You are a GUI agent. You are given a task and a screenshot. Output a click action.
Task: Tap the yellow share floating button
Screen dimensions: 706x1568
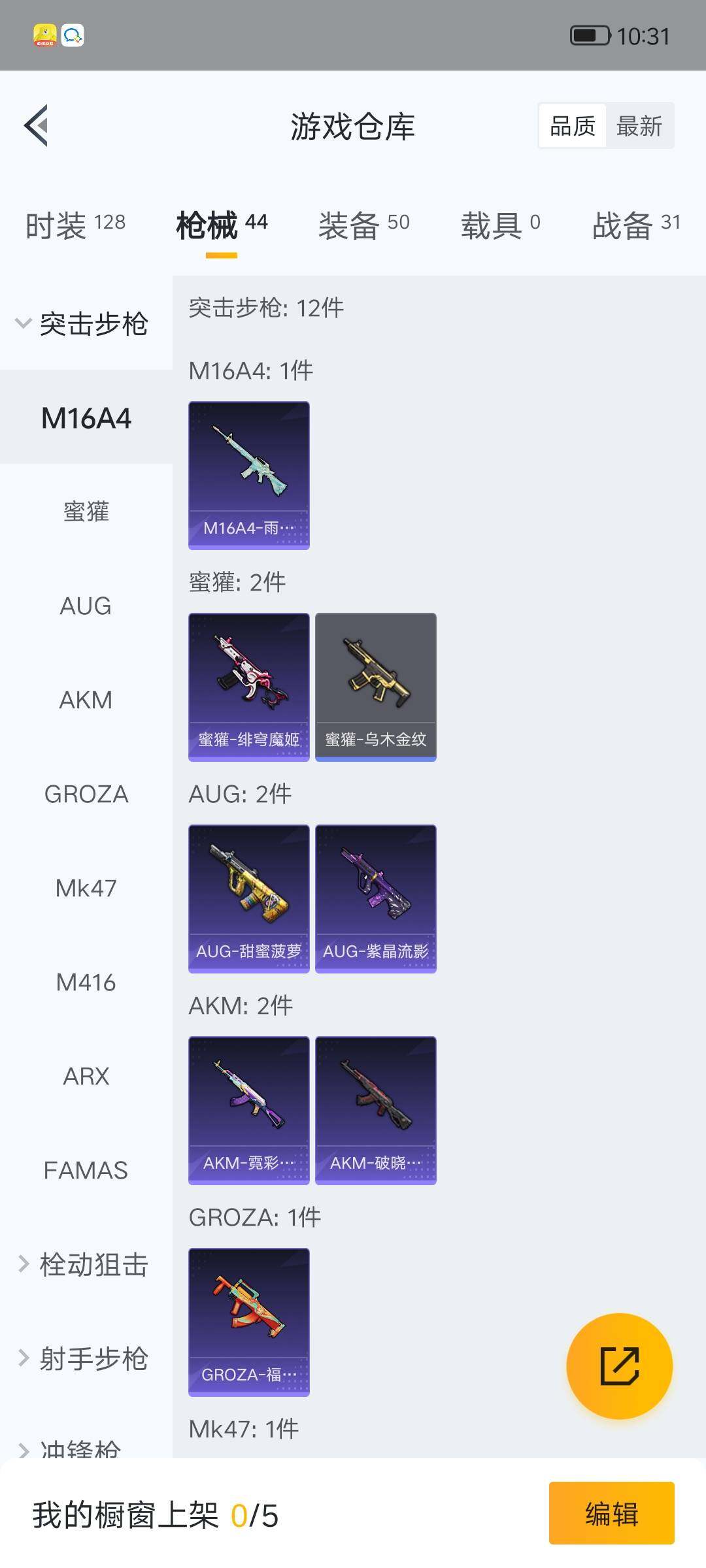click(x=619, y=1366)
